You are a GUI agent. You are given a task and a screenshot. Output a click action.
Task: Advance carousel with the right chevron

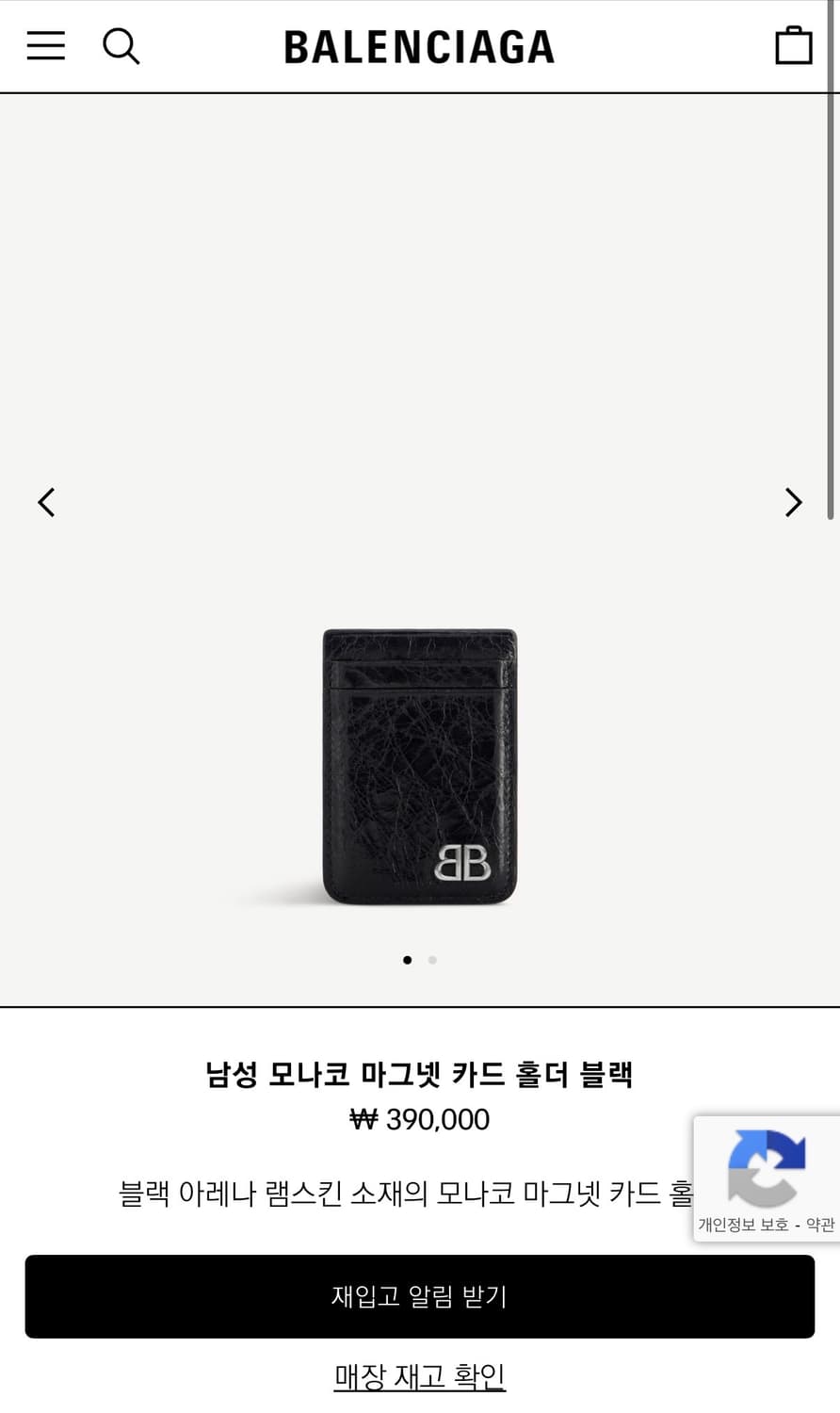pyautogui.click(x=793, y=502)
